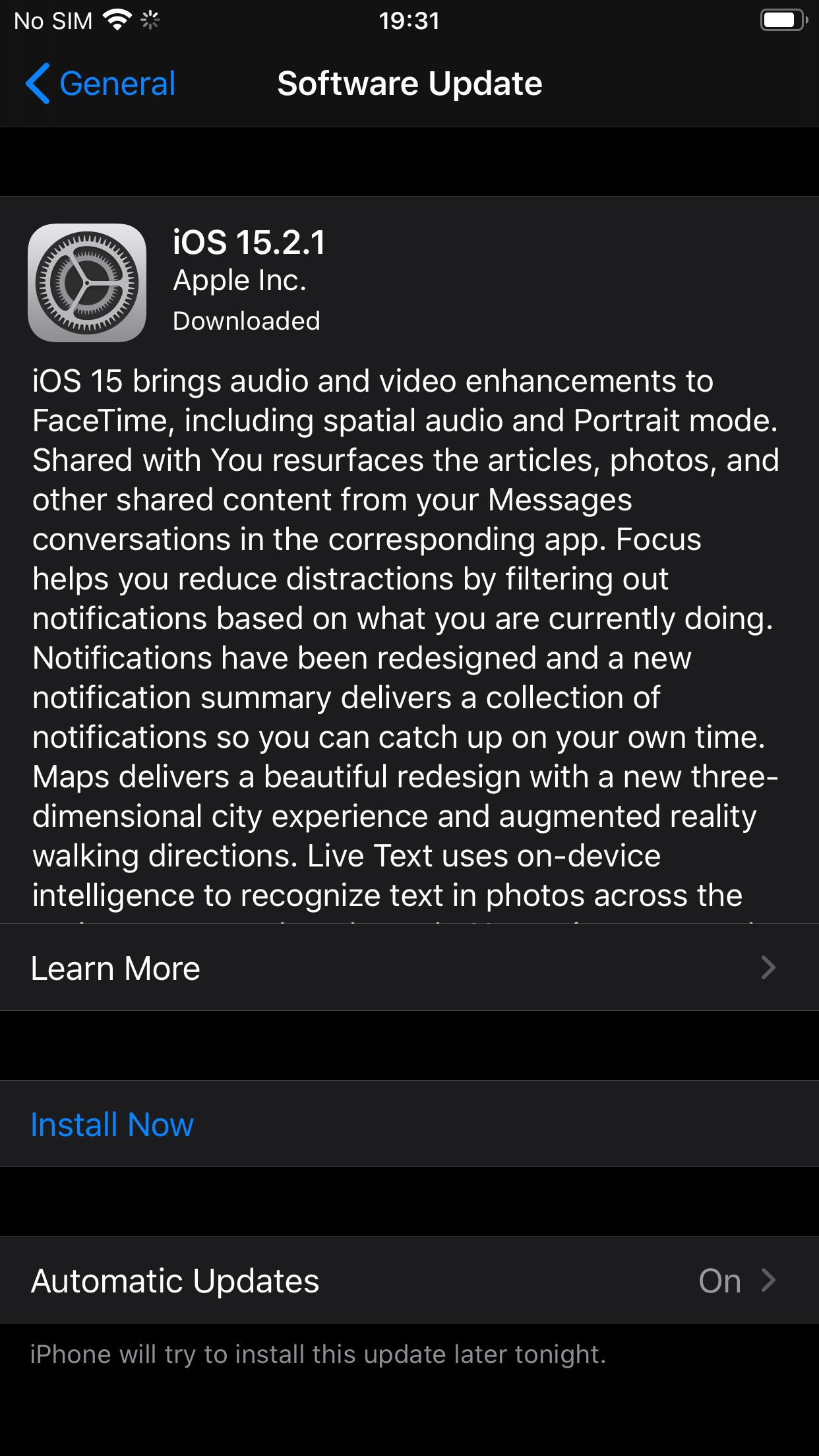Click the battery indicator icon
This screenshot has height=1456, width=819.
pos(782,20)
